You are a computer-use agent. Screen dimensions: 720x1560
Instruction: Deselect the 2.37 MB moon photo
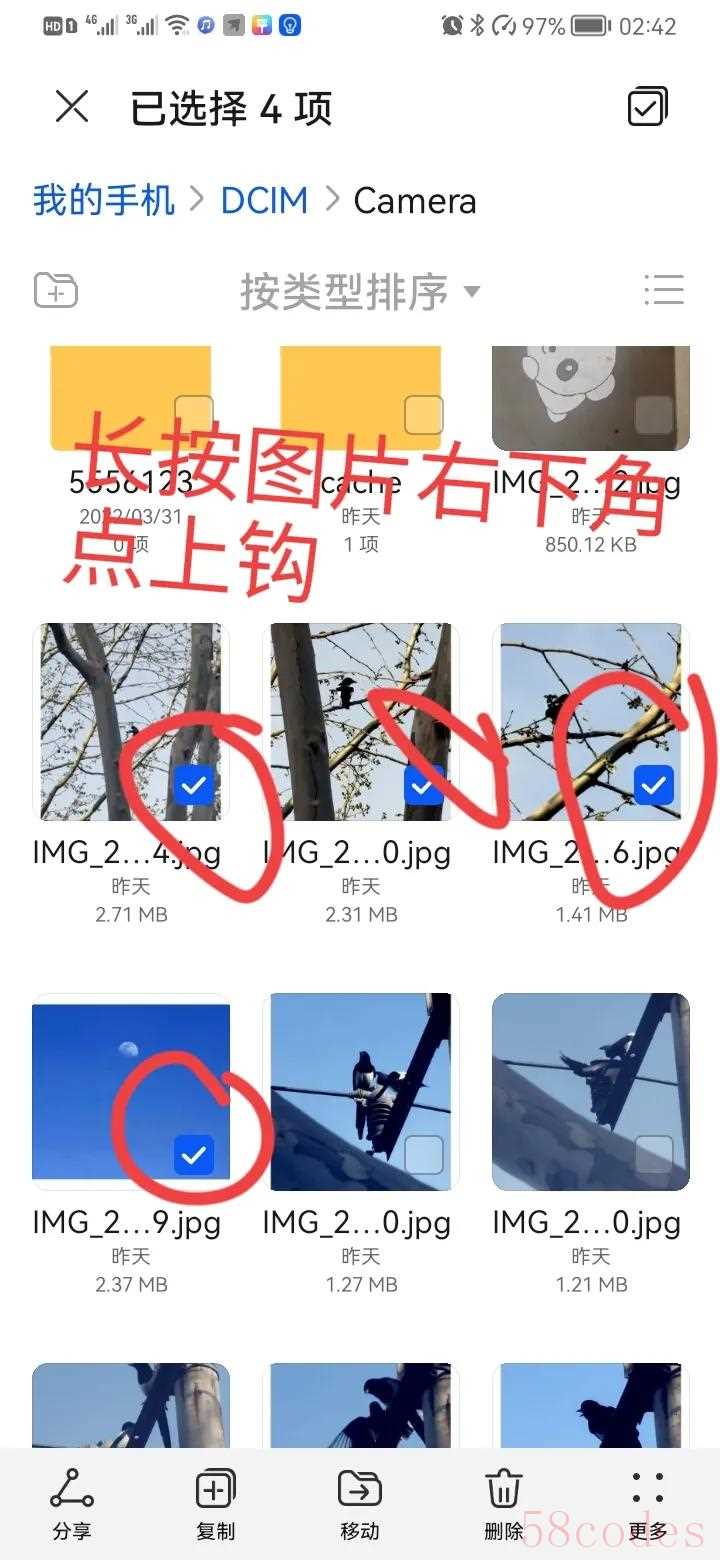tap(193, 1156)
